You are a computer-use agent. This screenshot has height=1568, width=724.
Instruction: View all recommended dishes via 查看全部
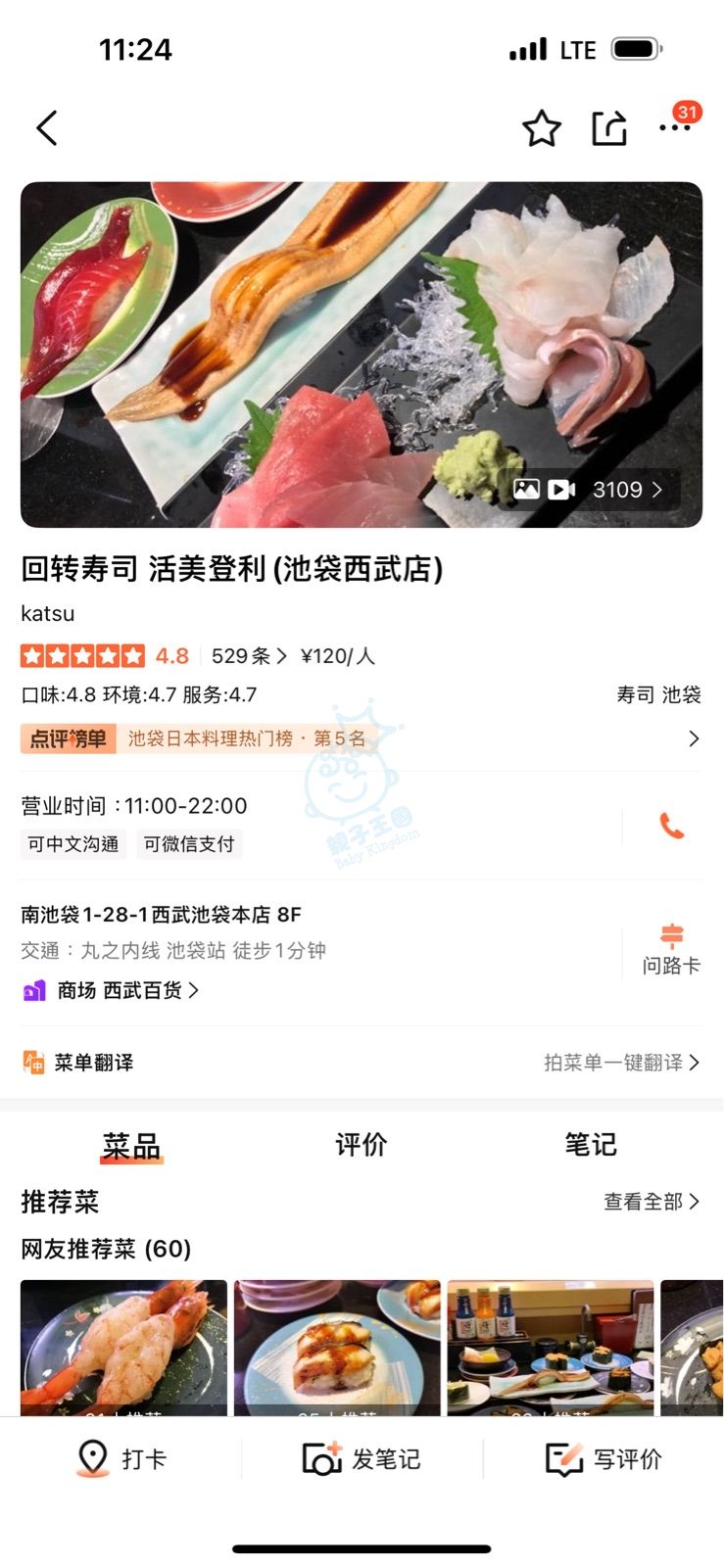click(x=651, y=1201)
